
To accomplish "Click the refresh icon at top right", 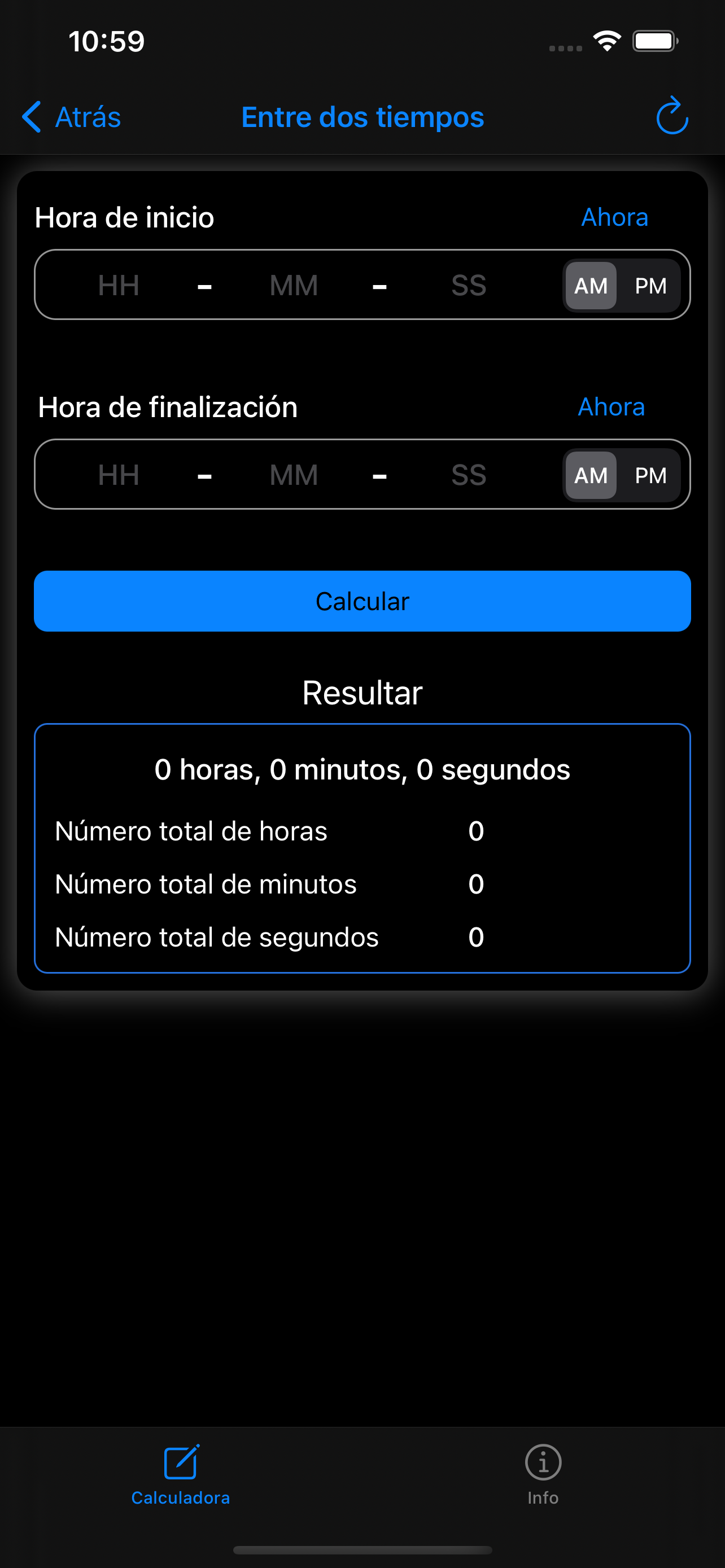I will 671,117.
